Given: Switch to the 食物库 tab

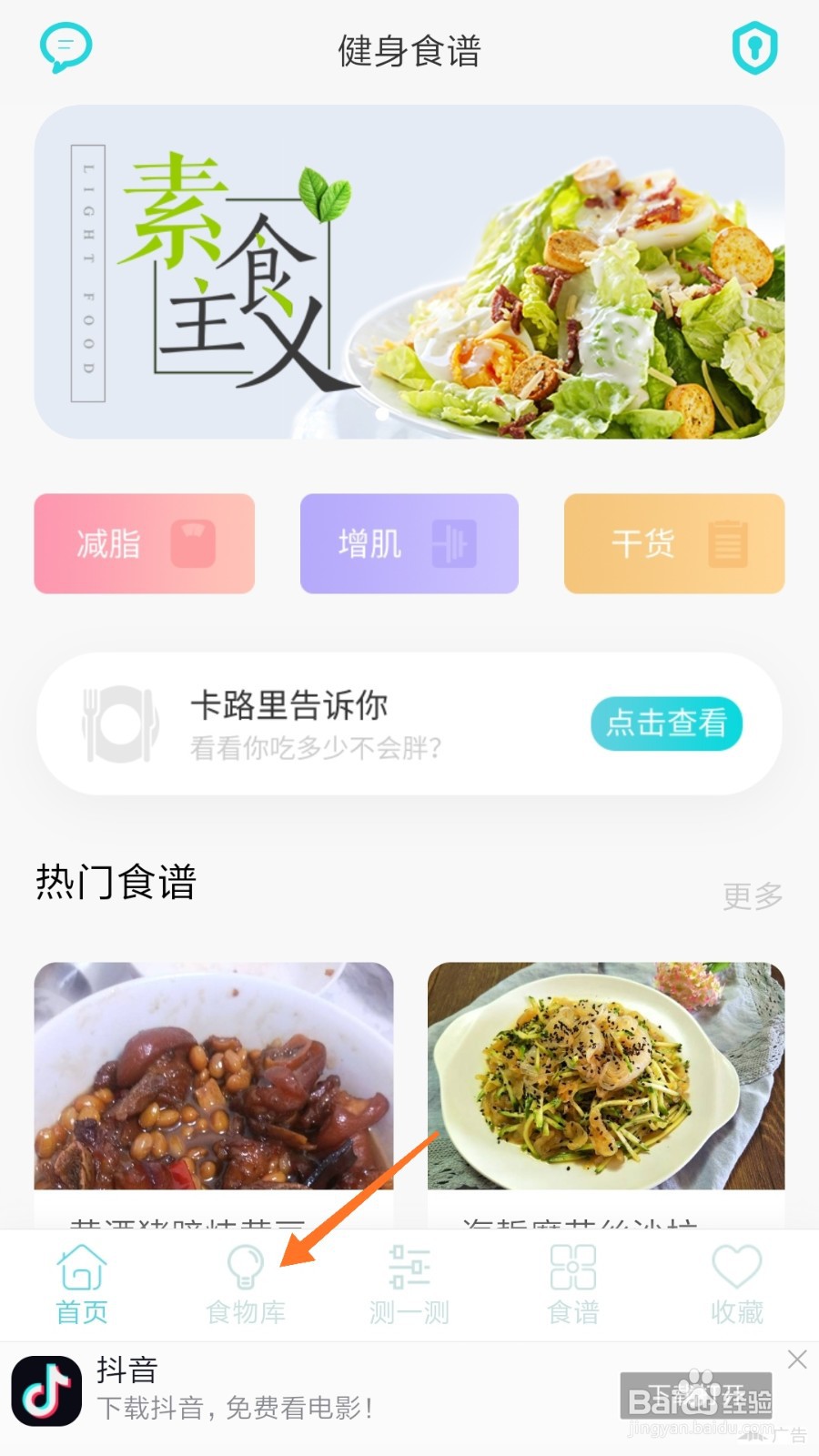Looking at the screenshot, I should (246, 1285).
